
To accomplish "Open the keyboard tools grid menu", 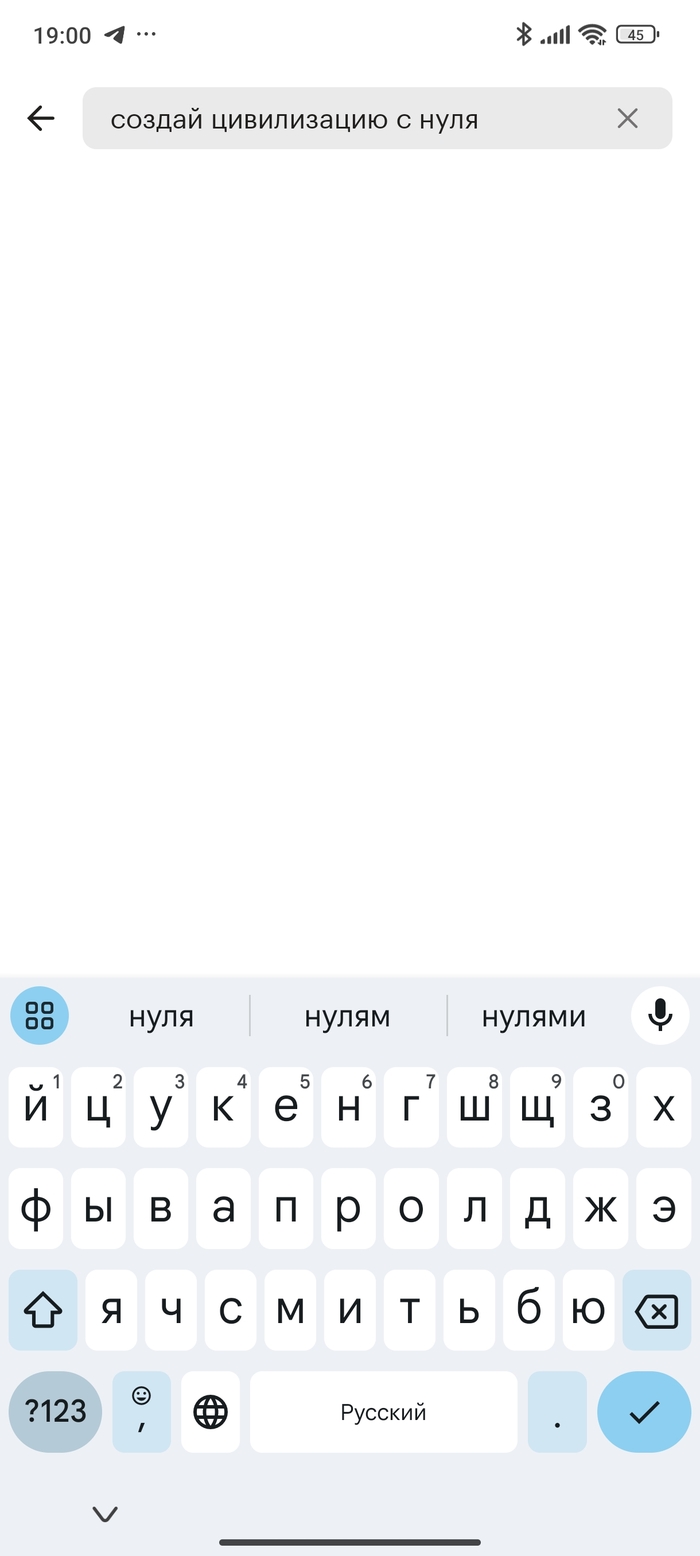I will click(x=40, y=1015).
